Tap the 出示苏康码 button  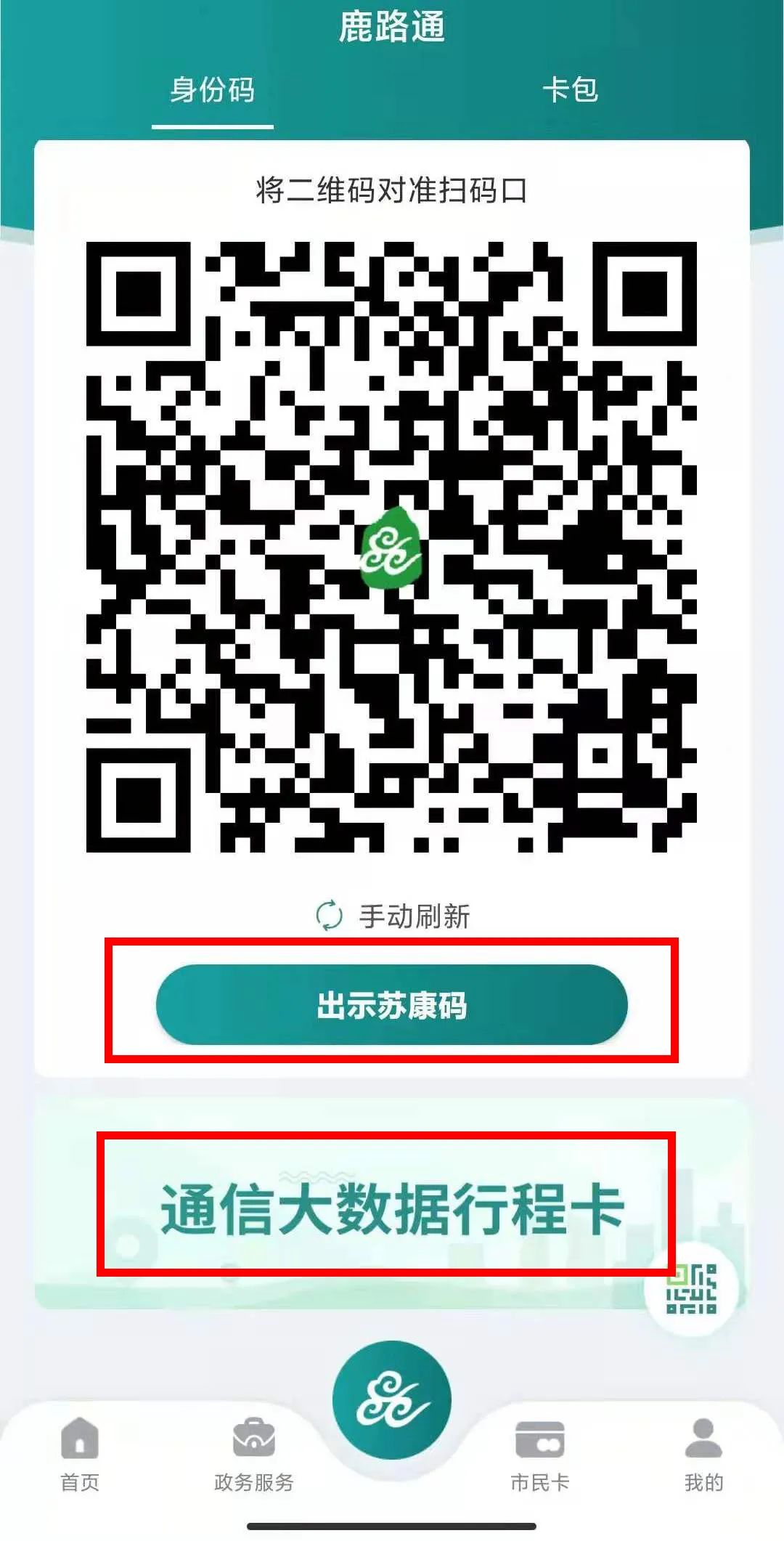click(391, 1005)
